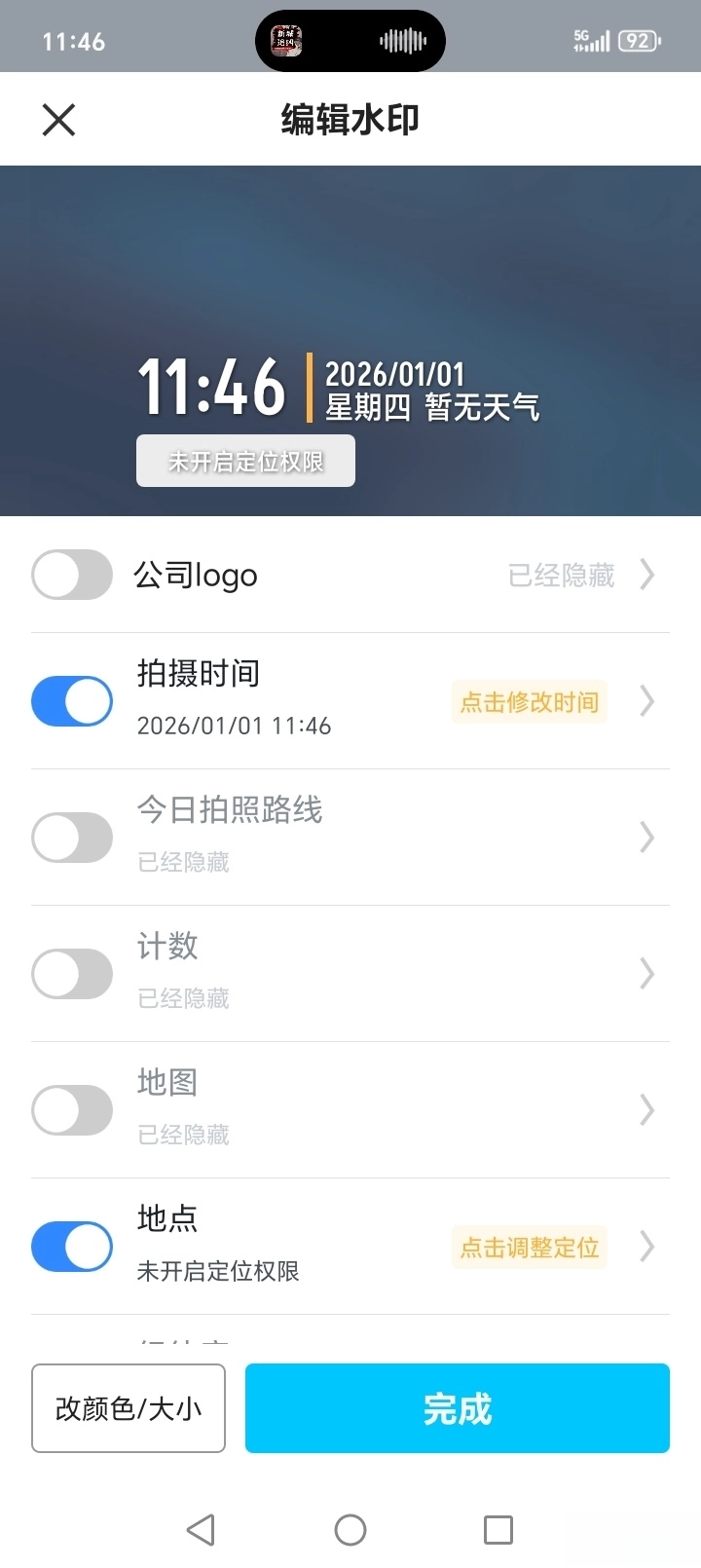The width and height of the screenshot is (701, 1568).
Task: Open 改颜色/大小 options
Action: point(129,1408)
